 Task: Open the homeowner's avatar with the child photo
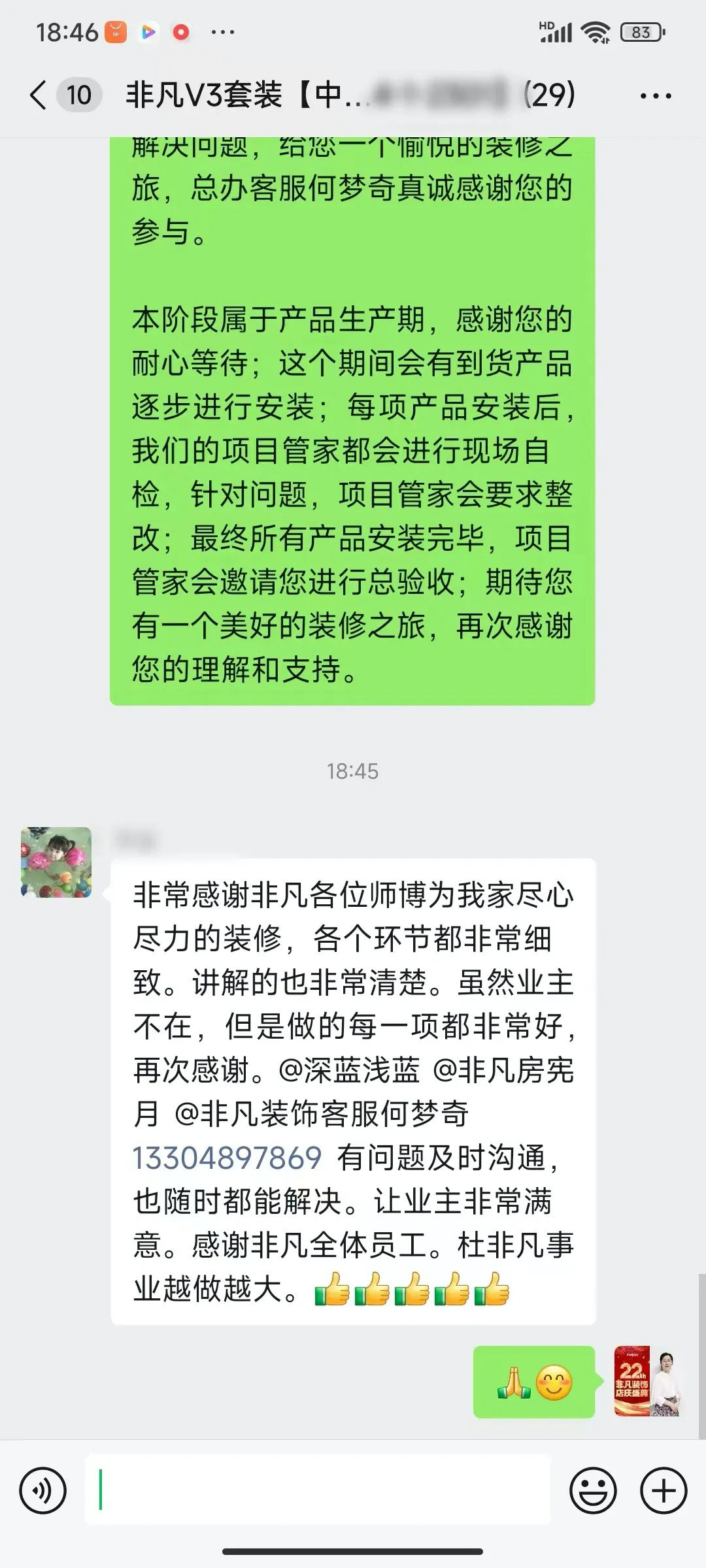tap(56, 862)
